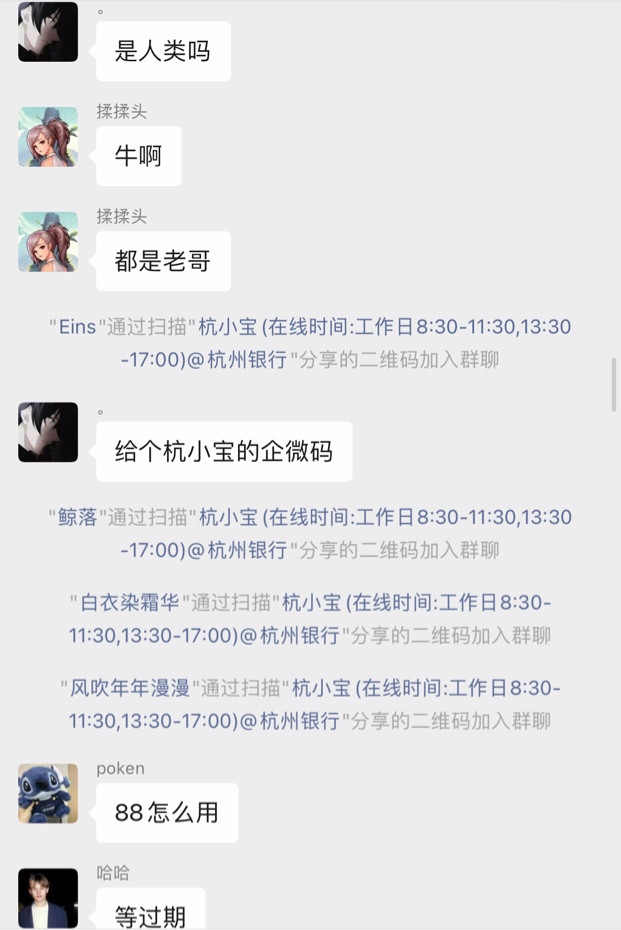621x930 pixels.
Task: Open the "白衣染霜华" name link
Action: coord(124,603)
